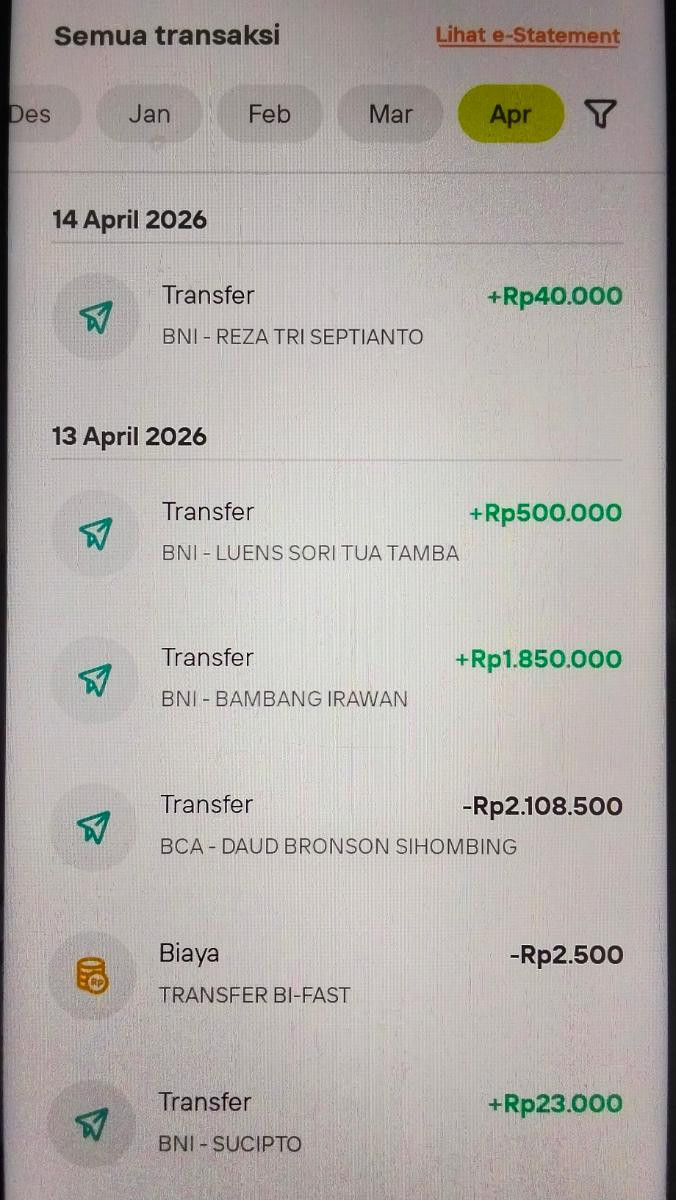Open the transaction filter funnel icon
This screenshot has height=1200, width=676.
(x=599, y=114)
